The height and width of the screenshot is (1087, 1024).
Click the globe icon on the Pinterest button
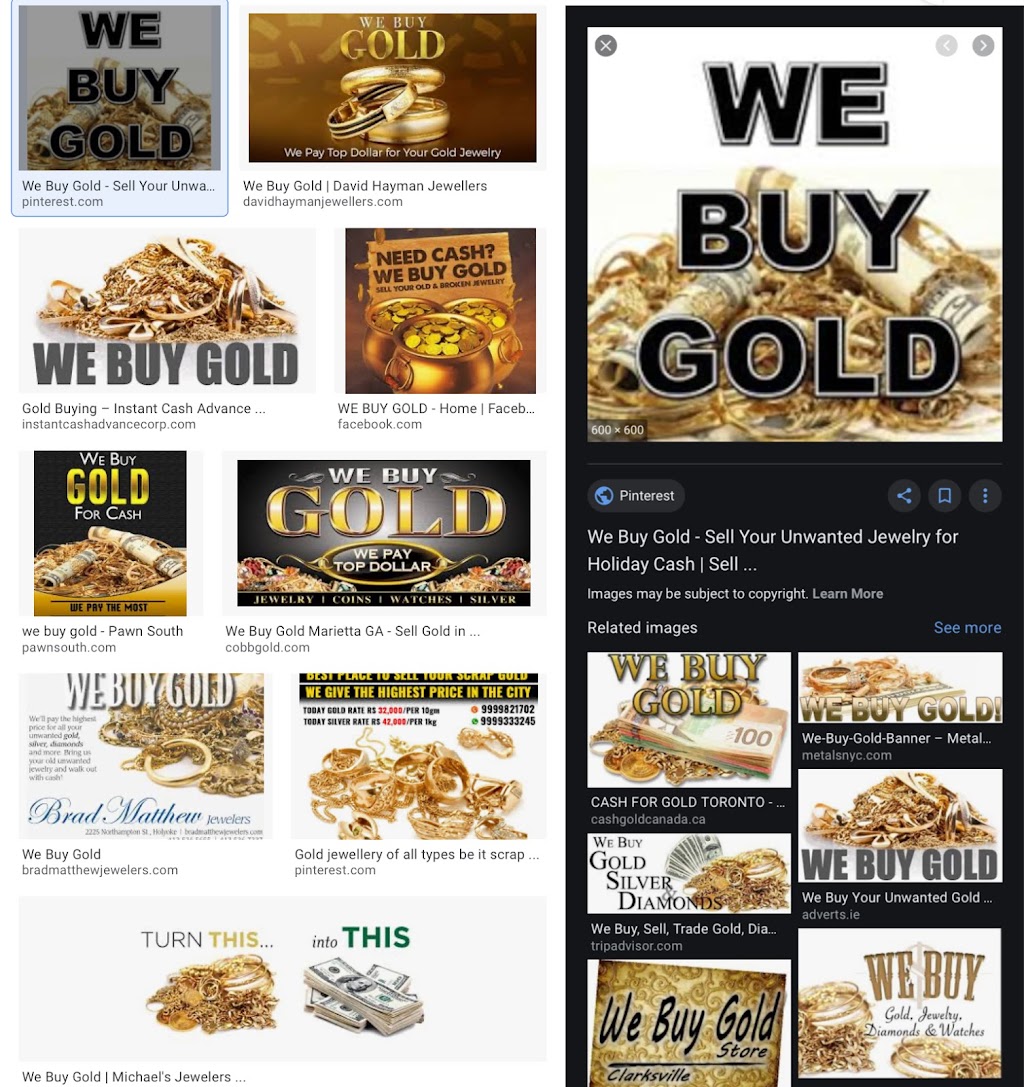click(601, 495)
